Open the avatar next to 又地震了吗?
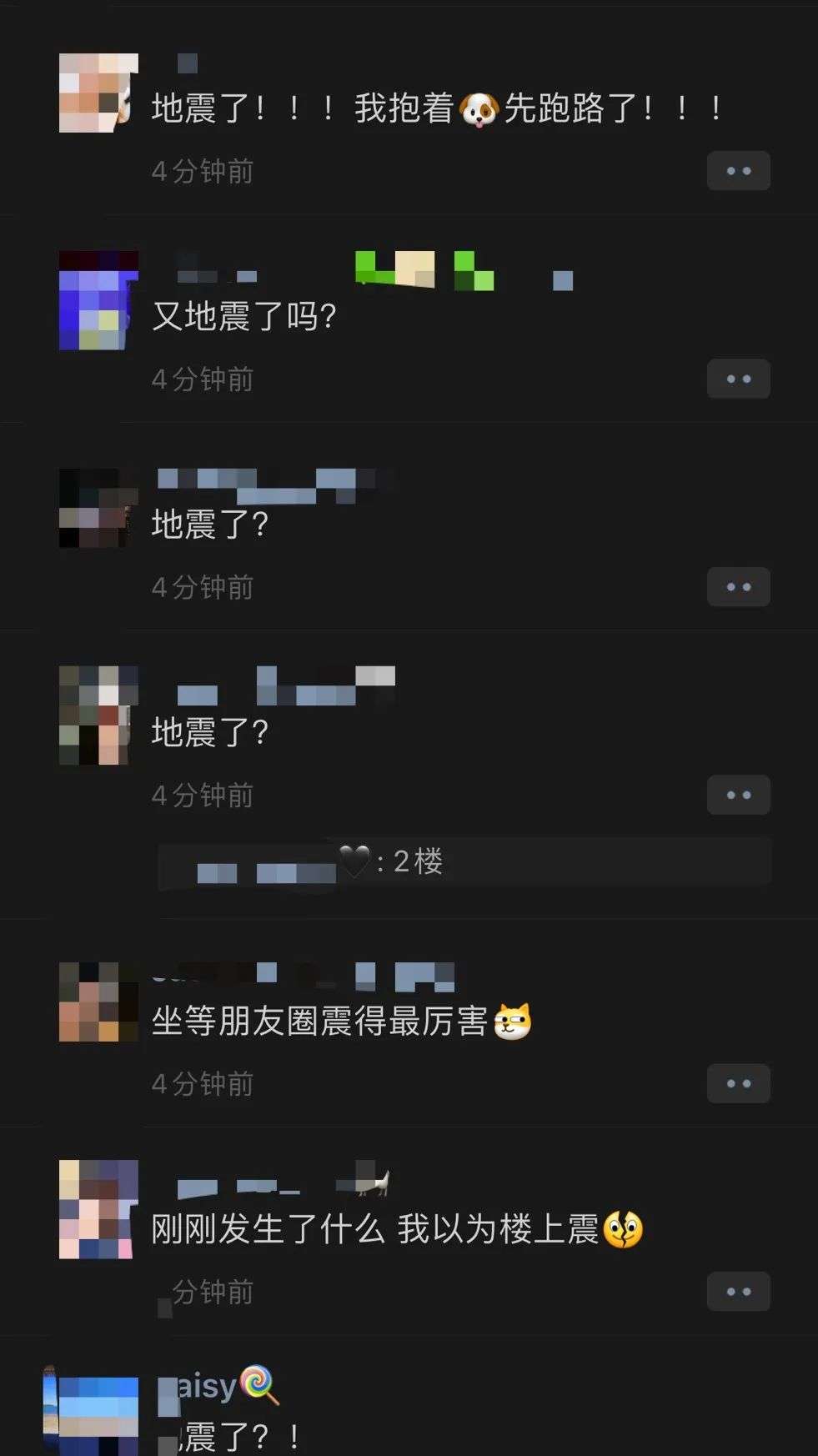This screenshot has width=818, height=1456. 98,300
